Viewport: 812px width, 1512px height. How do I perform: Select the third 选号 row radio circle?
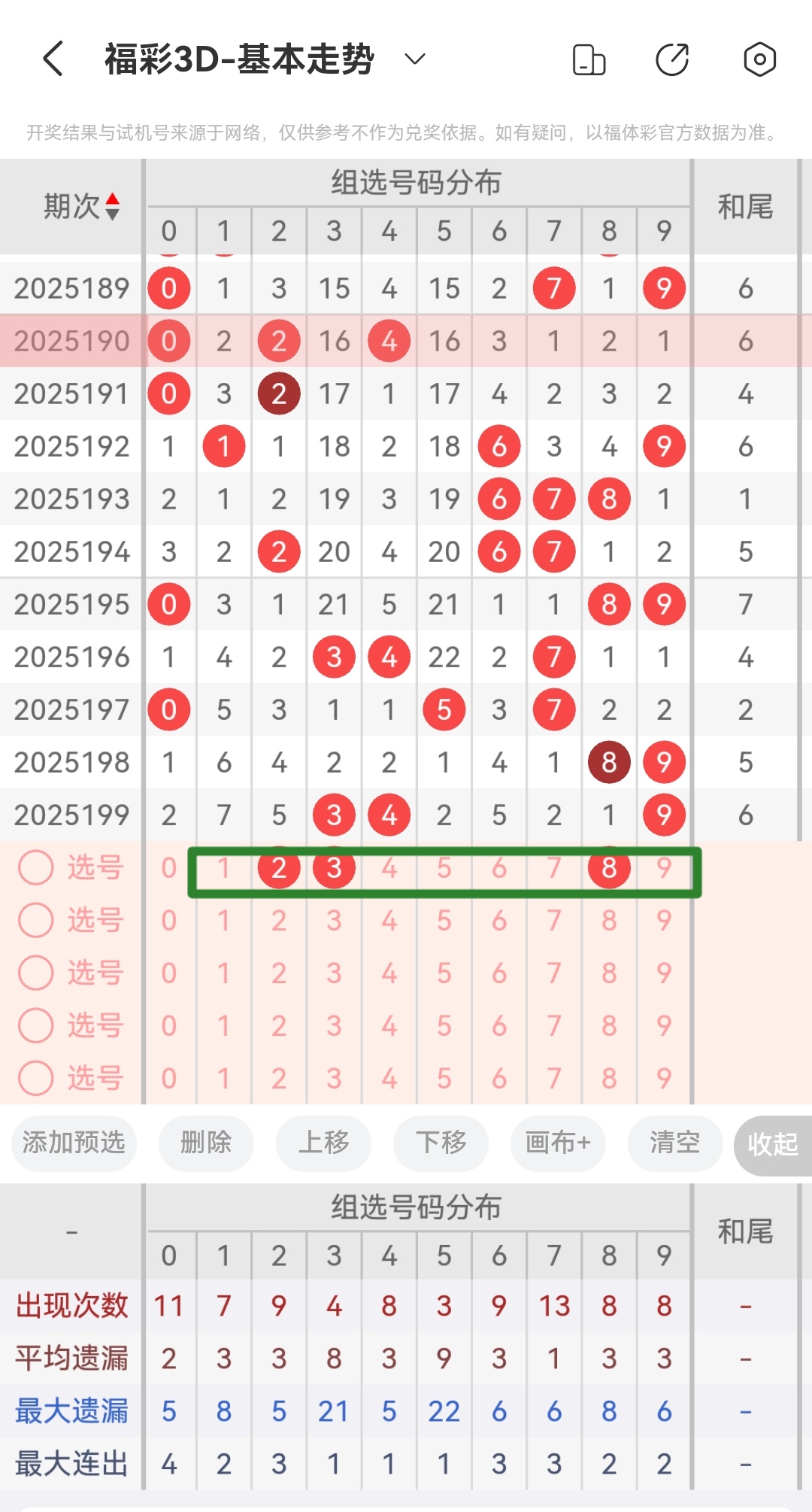tap(35, 973)
